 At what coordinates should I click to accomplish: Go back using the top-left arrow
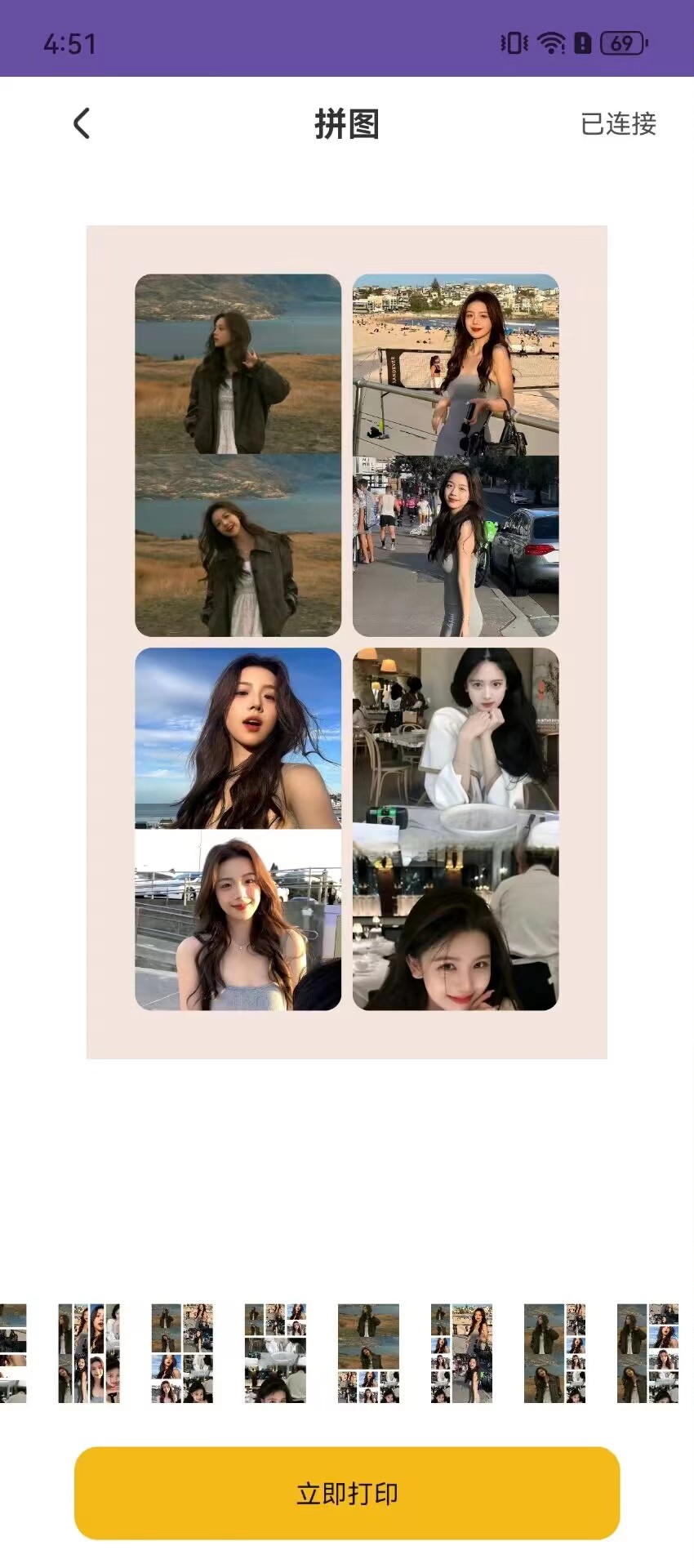click(82, 124)
